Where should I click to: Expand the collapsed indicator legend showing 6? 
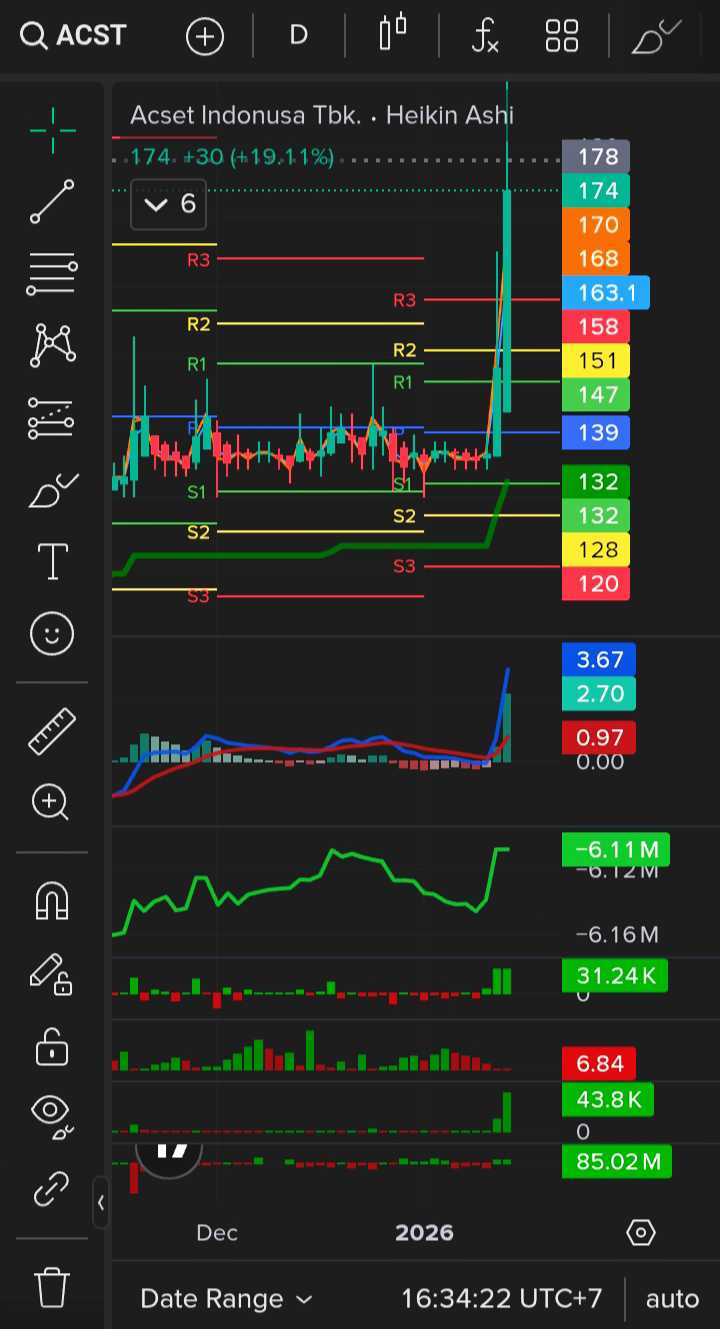(x=169, y=205)
